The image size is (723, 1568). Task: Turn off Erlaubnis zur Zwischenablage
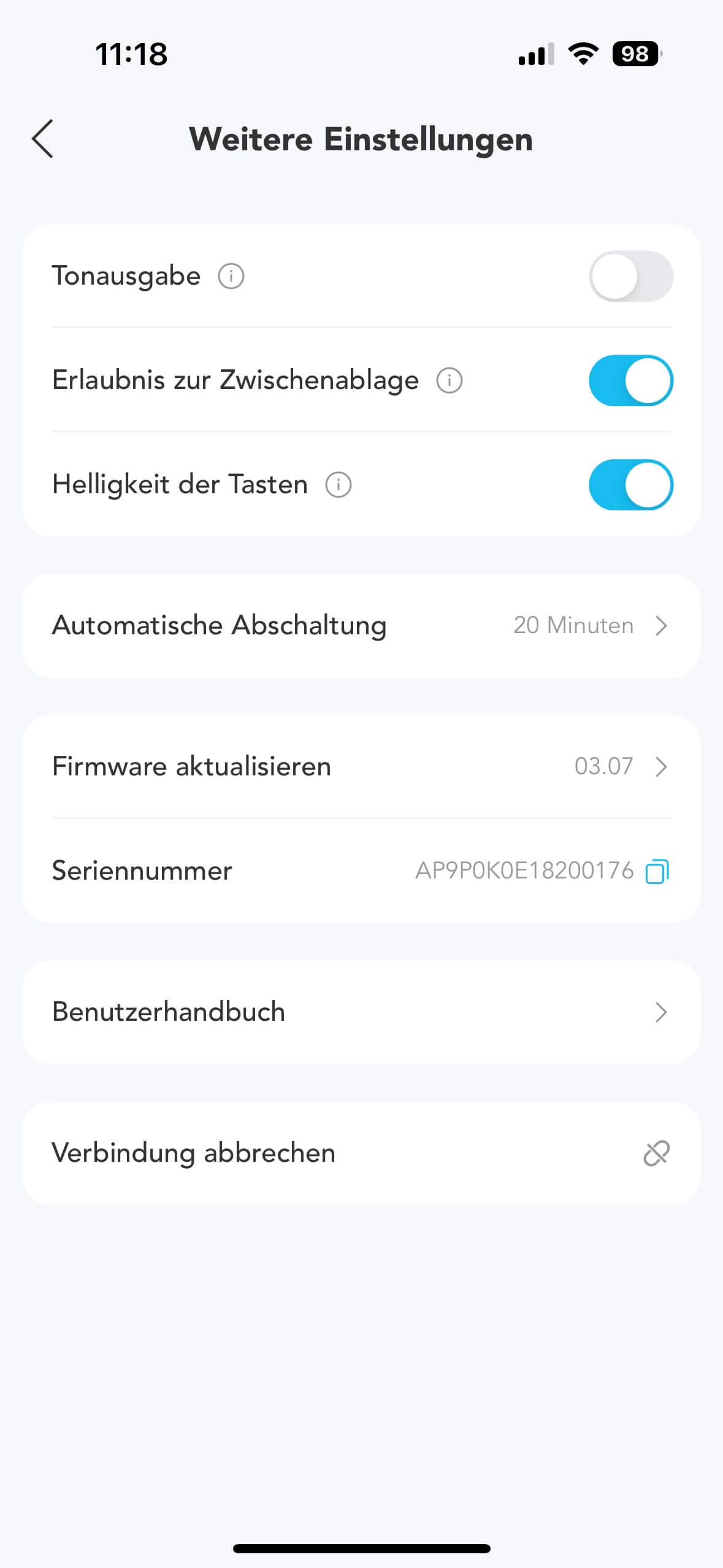(x=630, y=380)
